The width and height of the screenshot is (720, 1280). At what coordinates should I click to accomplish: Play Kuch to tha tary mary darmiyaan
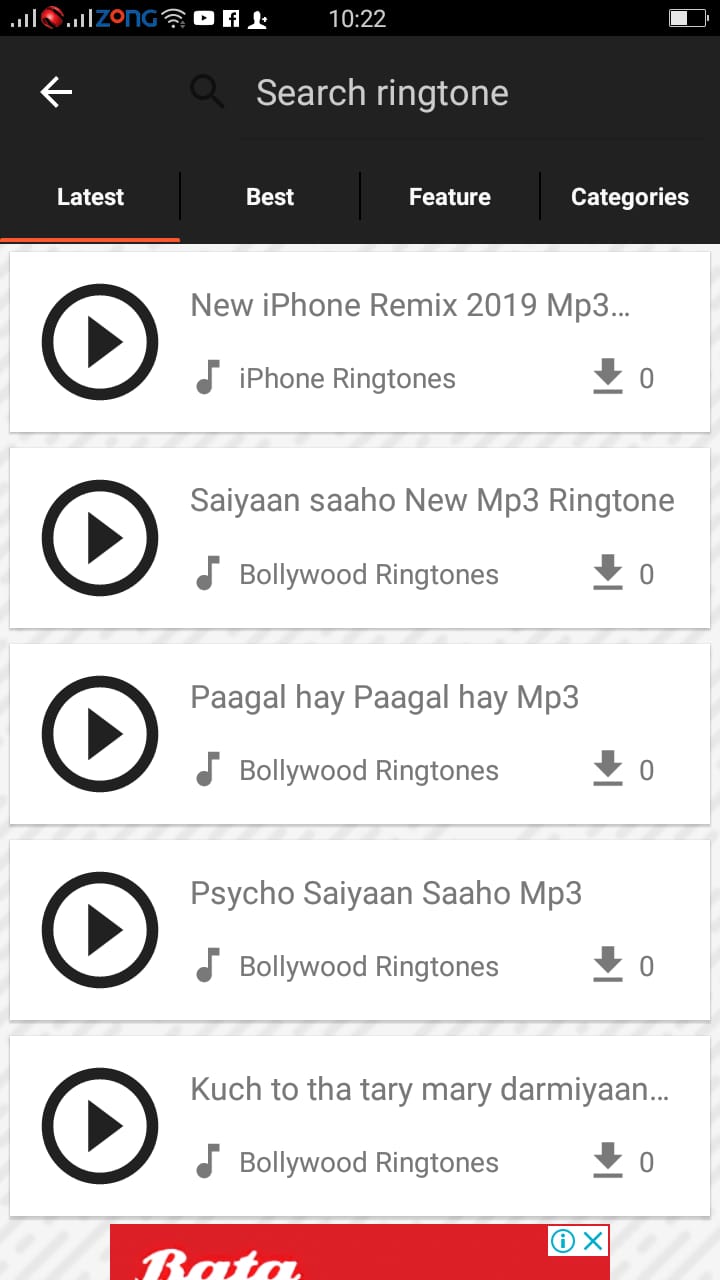(x=99, y=1126)
